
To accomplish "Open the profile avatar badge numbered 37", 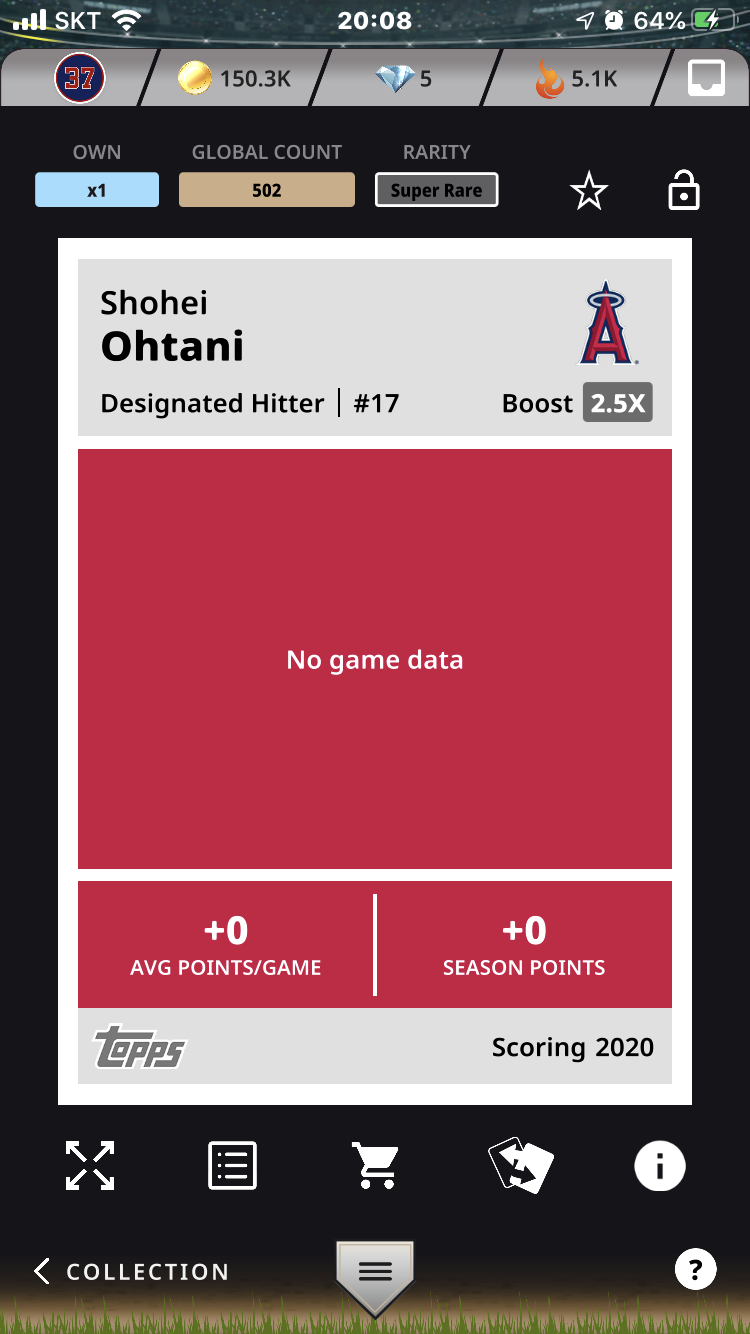I will pyautogui.click(x=79, y=78).
